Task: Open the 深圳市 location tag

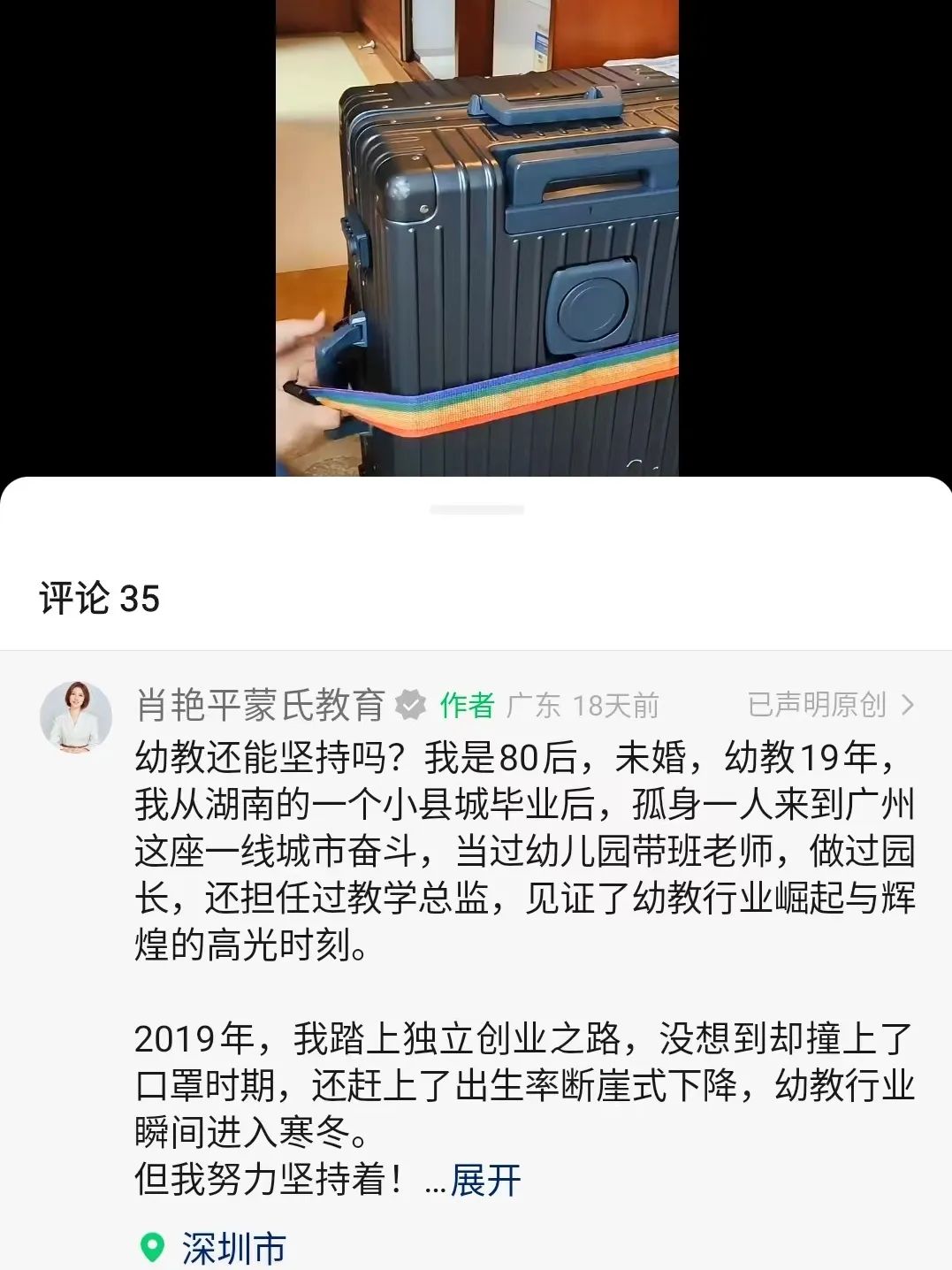Action: point(232,1248)
